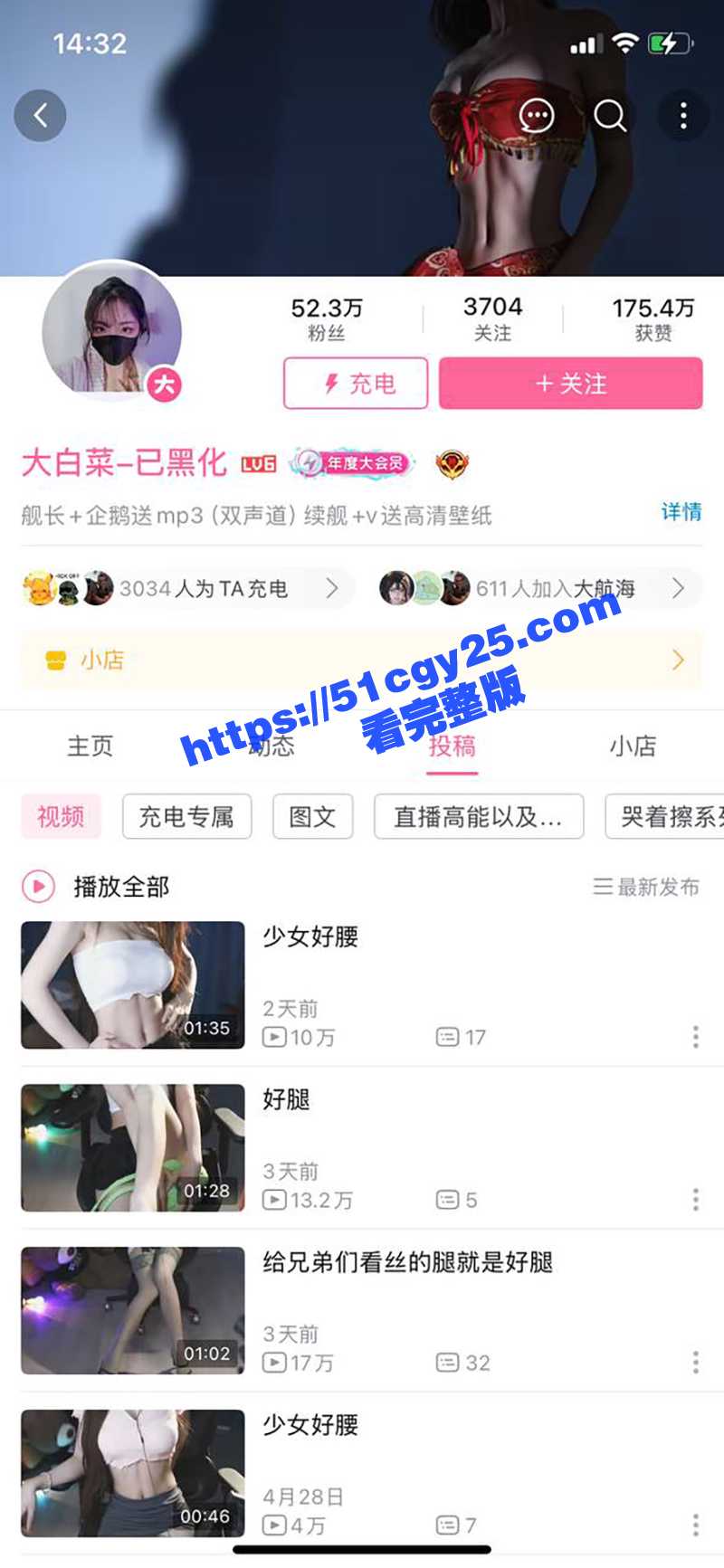Select the 图文 chip
This screenshot has width=724, height=1568.
312,817
